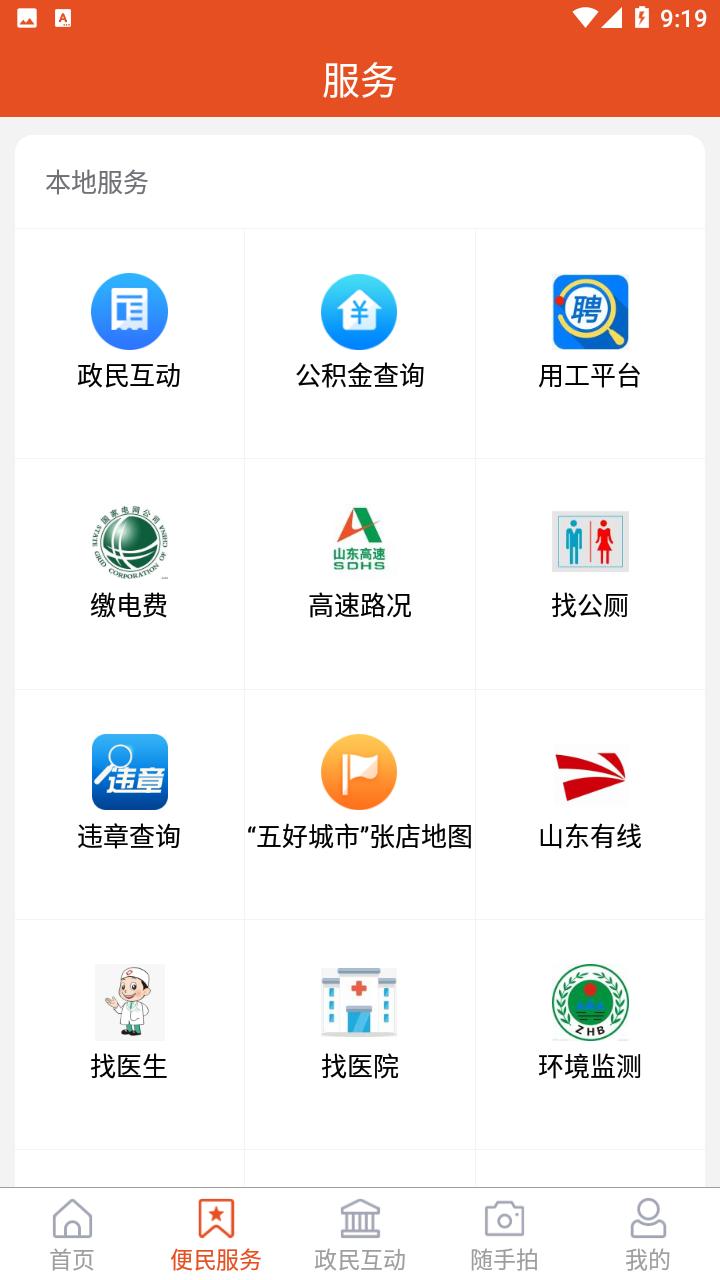Viewport: 720px width, 1280px height.
Task: Switch to the 首页 tab
Action: 72,1234
